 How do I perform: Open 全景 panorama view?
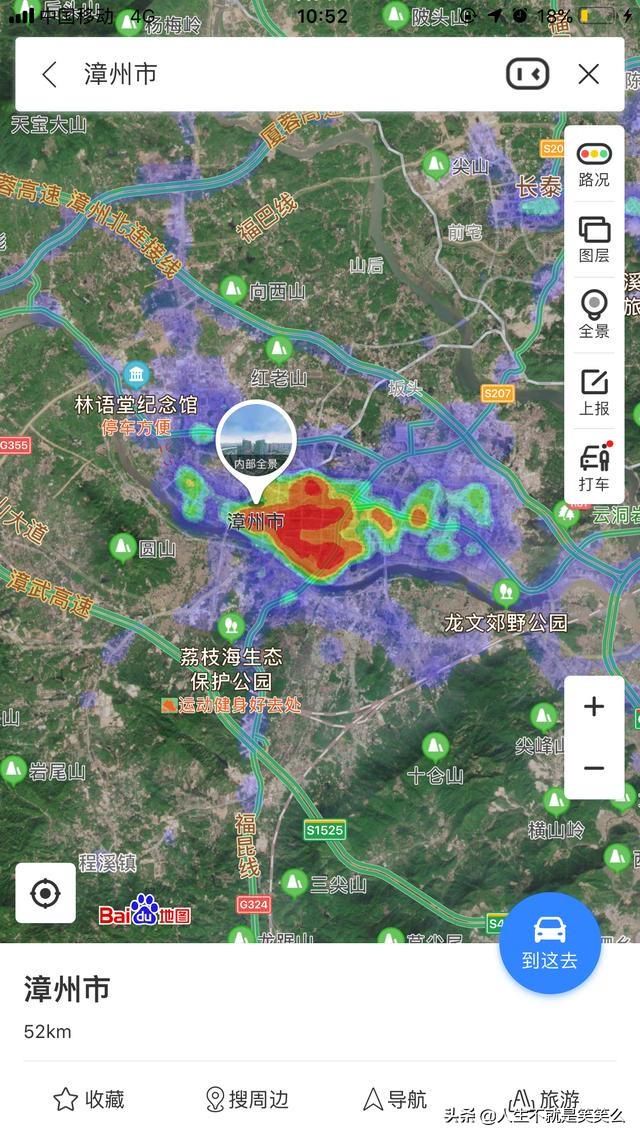tap(594, 316)
